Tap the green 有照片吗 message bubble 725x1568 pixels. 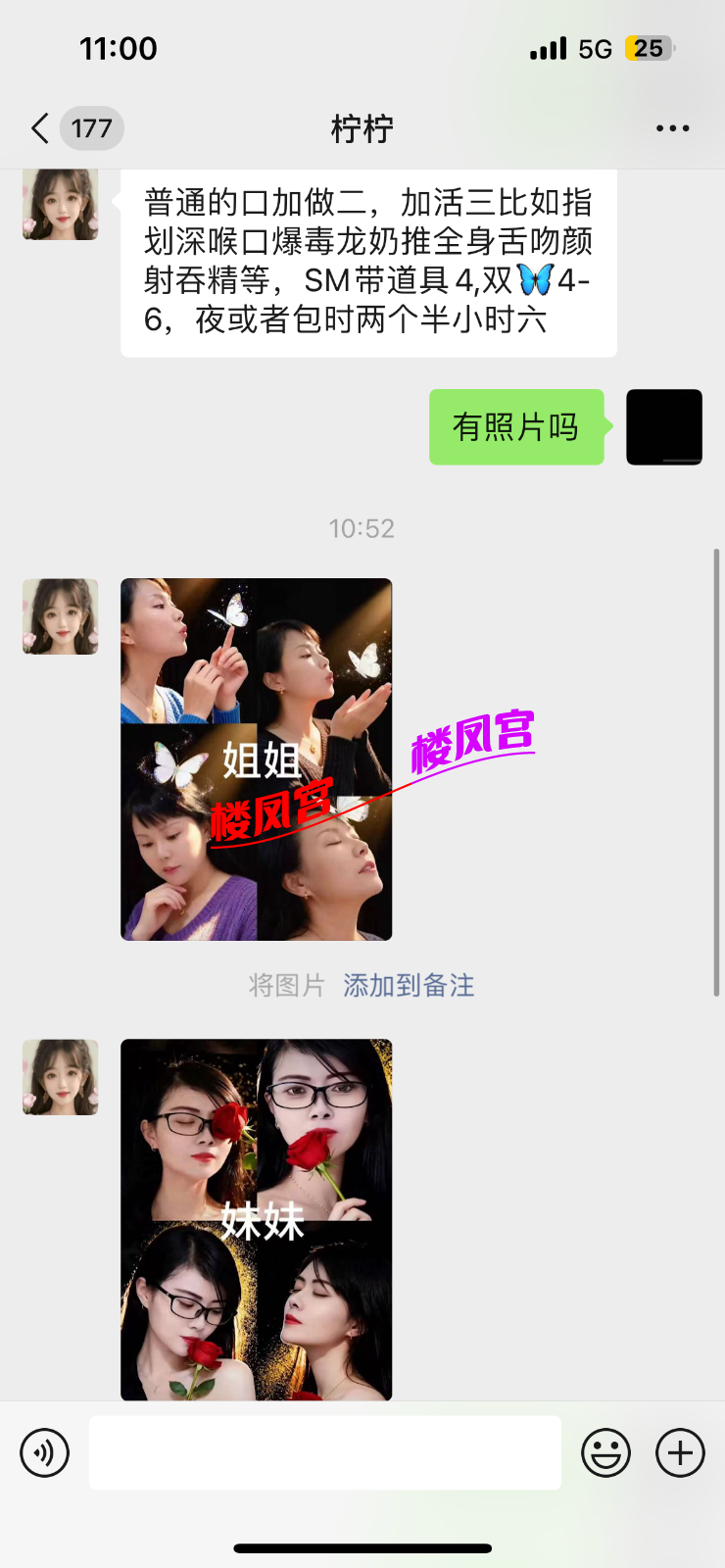[x=516, y=426]
